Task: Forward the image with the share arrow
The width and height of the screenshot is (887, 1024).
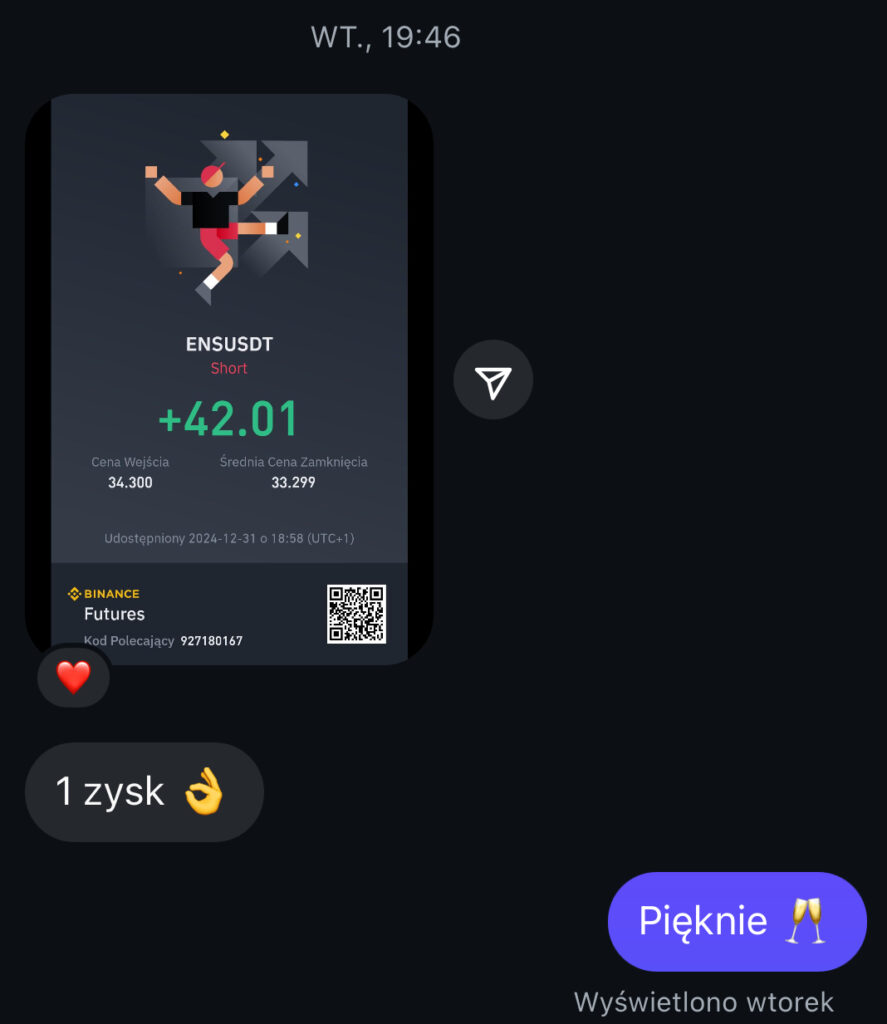Action: click(493, 380)
